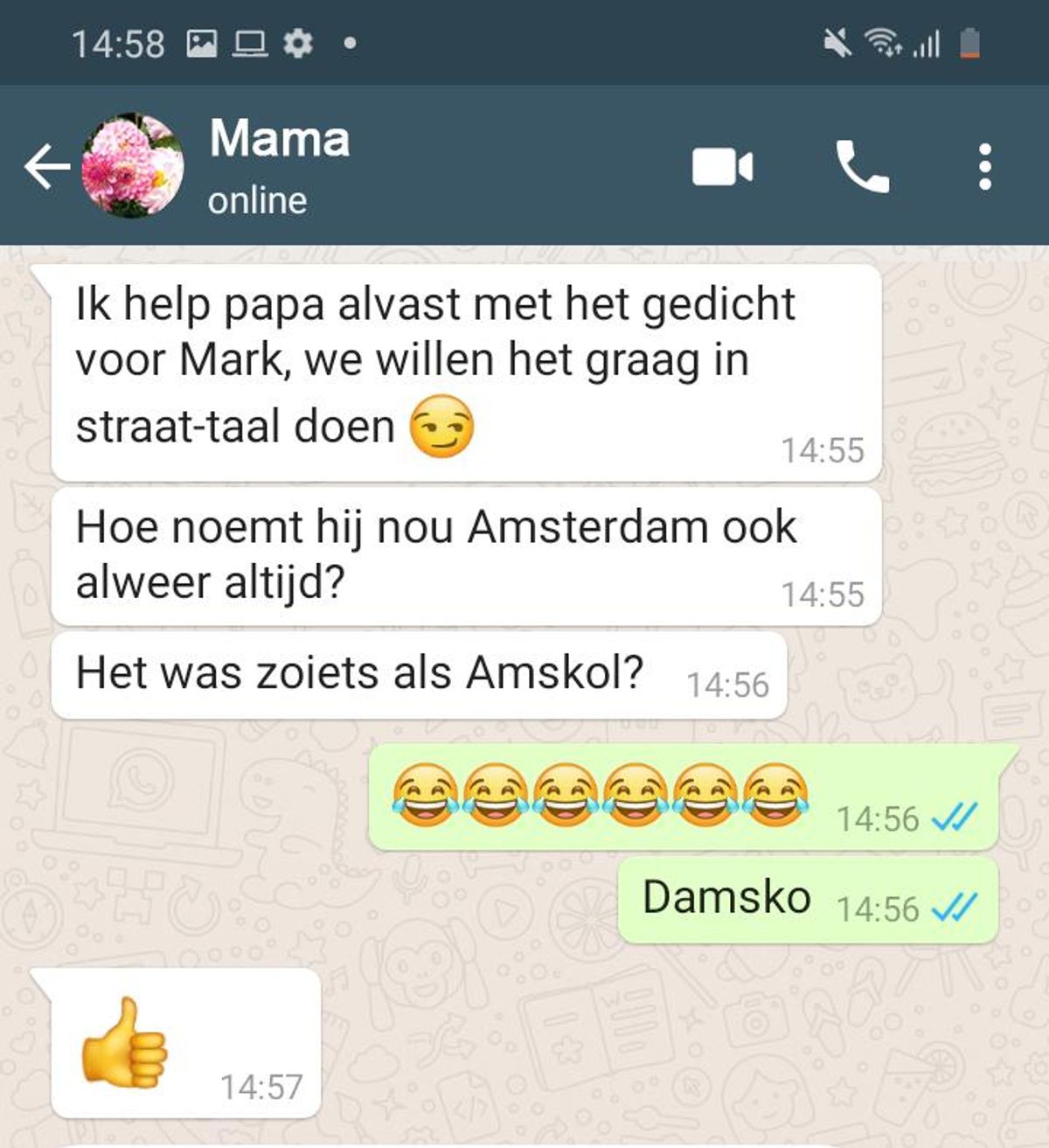View Mama's profile picture

133,166
